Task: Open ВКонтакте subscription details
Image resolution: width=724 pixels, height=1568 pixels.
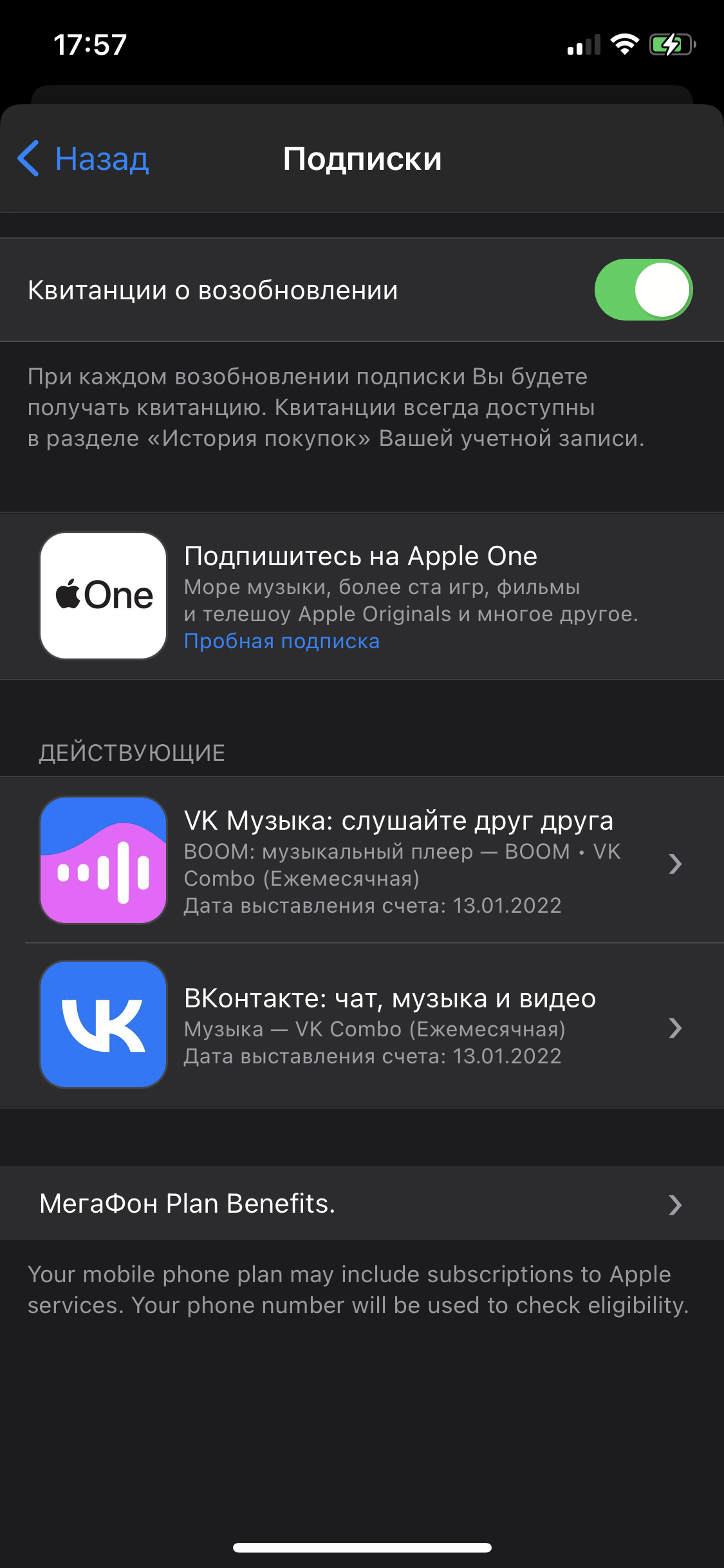Action: [362, 1025]
